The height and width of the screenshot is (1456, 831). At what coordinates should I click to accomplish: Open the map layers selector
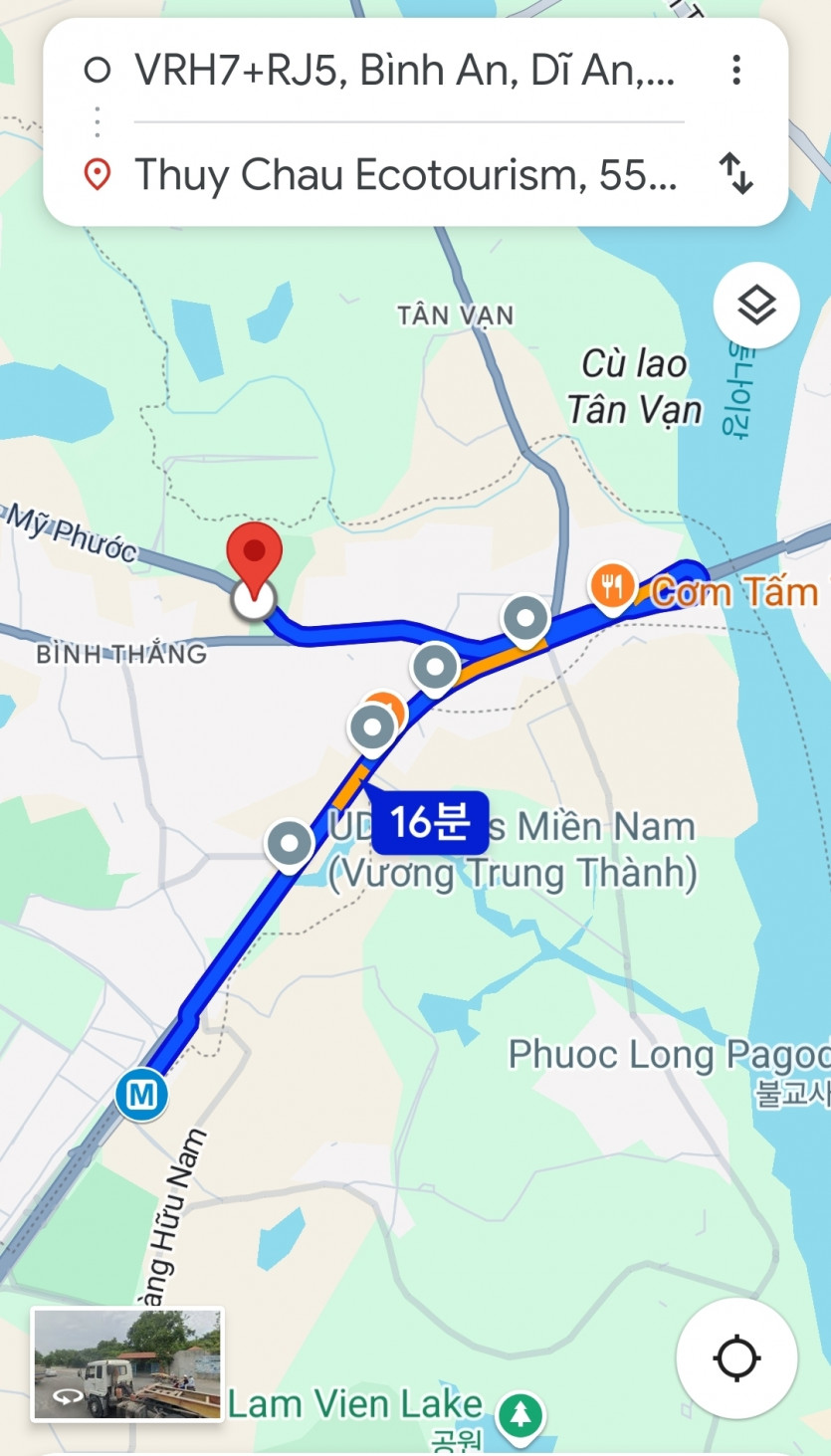click(x=756, y=306)
